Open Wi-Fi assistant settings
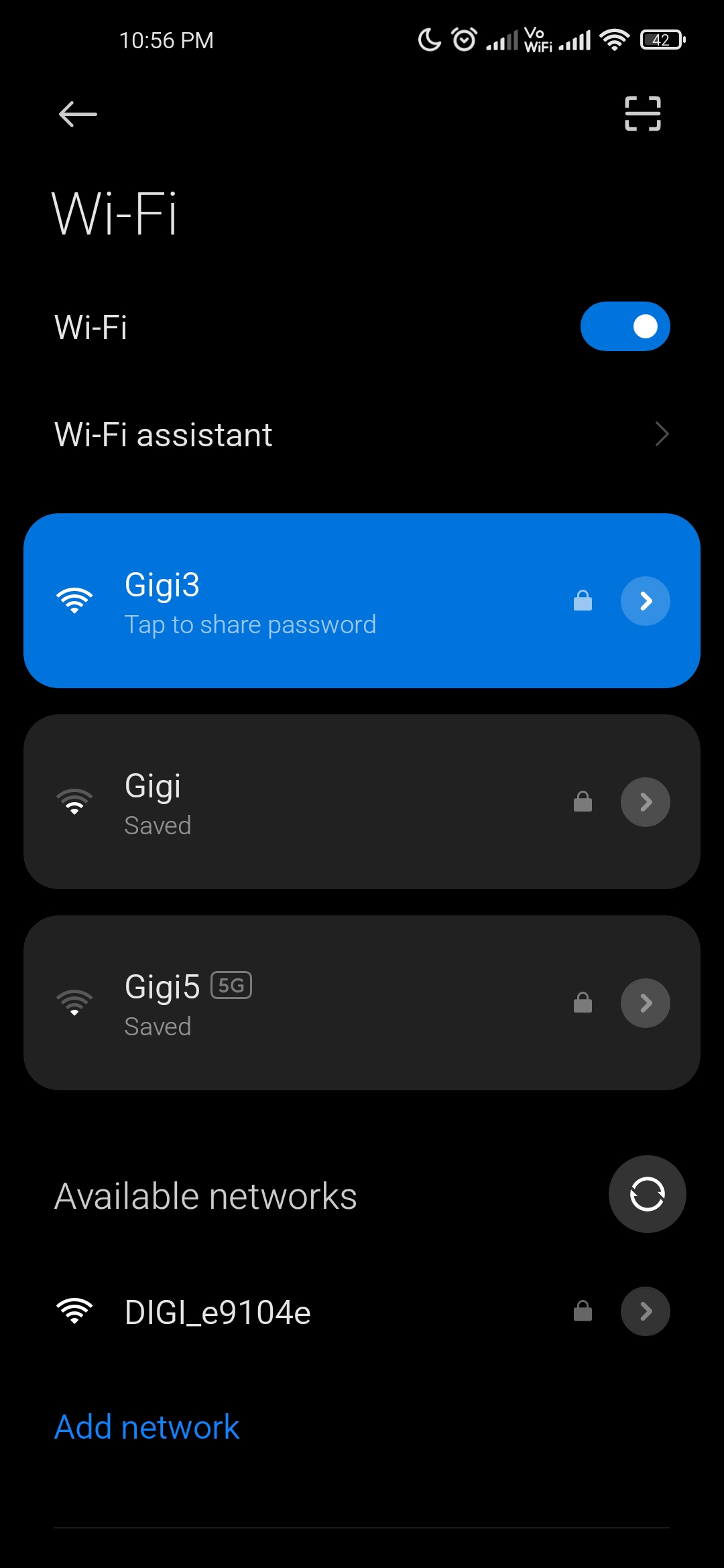Screen dimensions: 724x1568 (362, 434)
